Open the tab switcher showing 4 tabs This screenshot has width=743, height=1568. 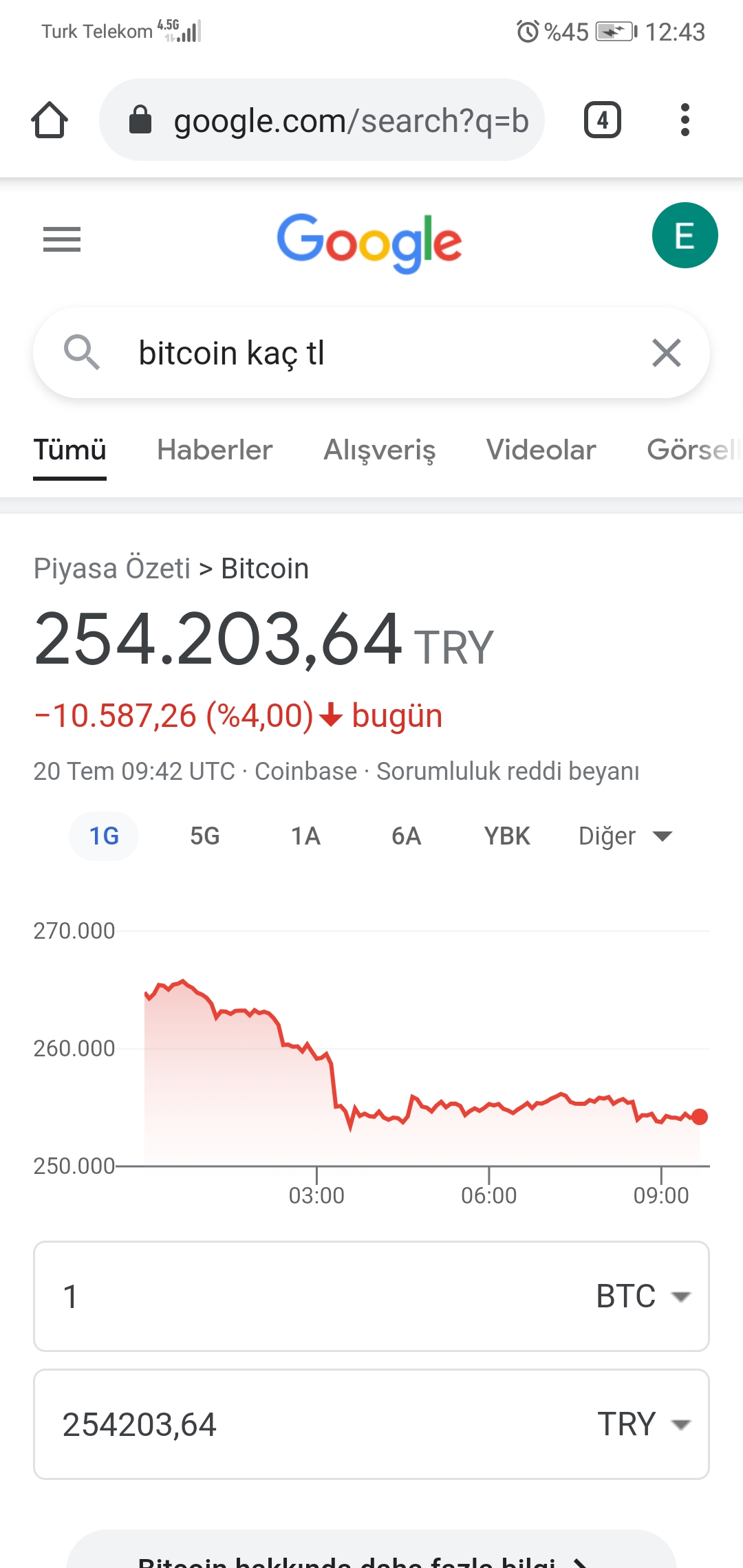point(602,120)
